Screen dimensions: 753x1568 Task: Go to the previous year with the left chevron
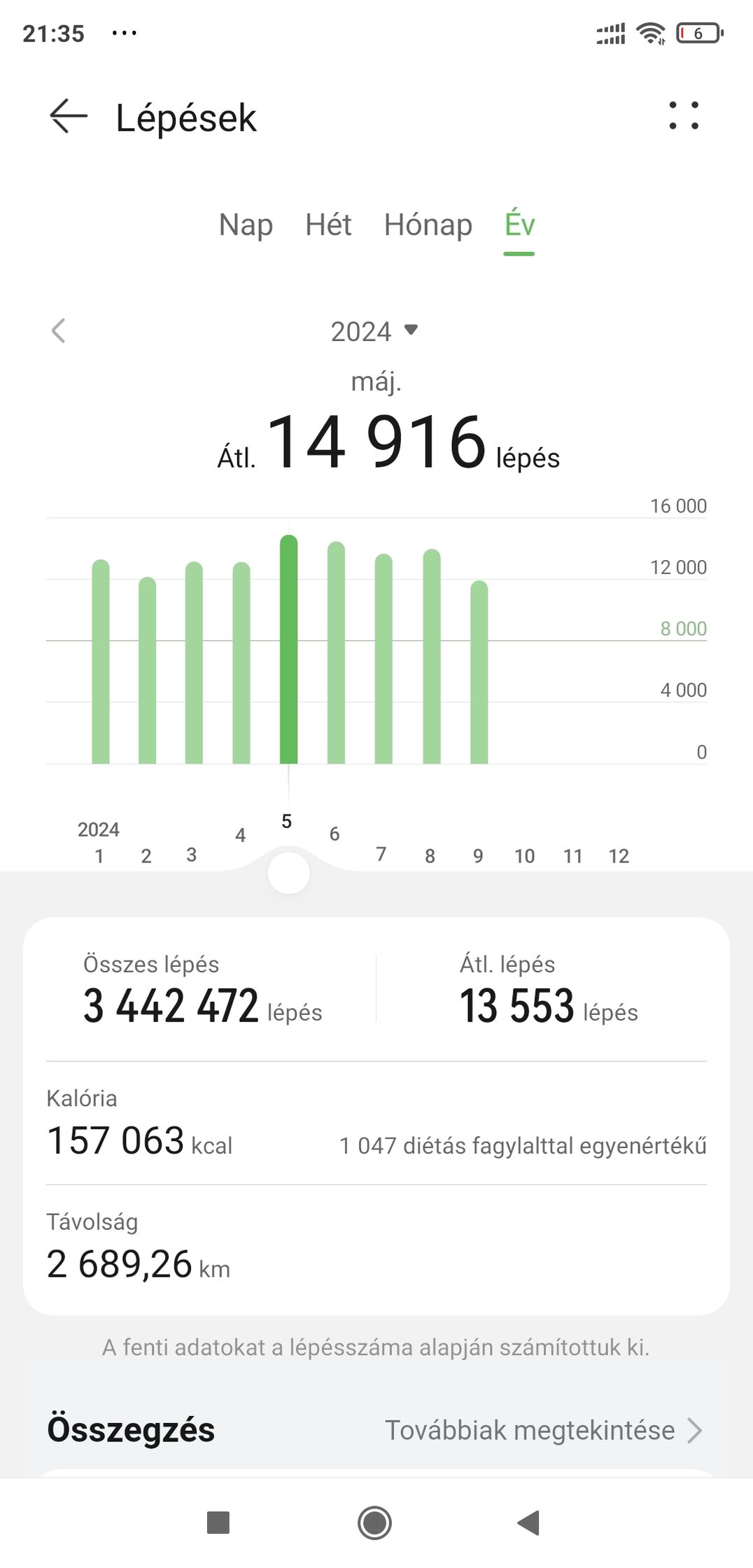pos(59,331)
